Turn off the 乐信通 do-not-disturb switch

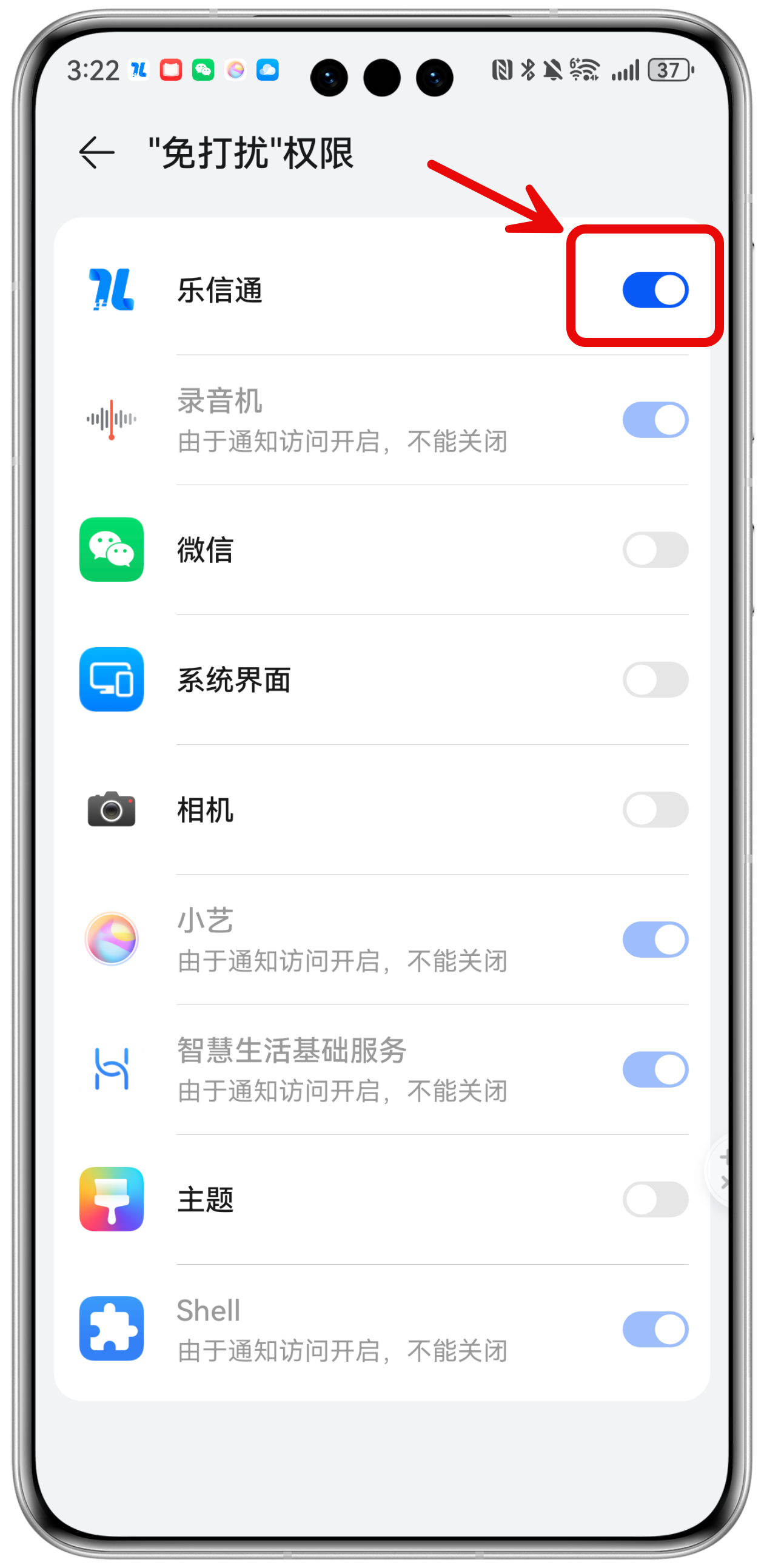coord(655,290)
